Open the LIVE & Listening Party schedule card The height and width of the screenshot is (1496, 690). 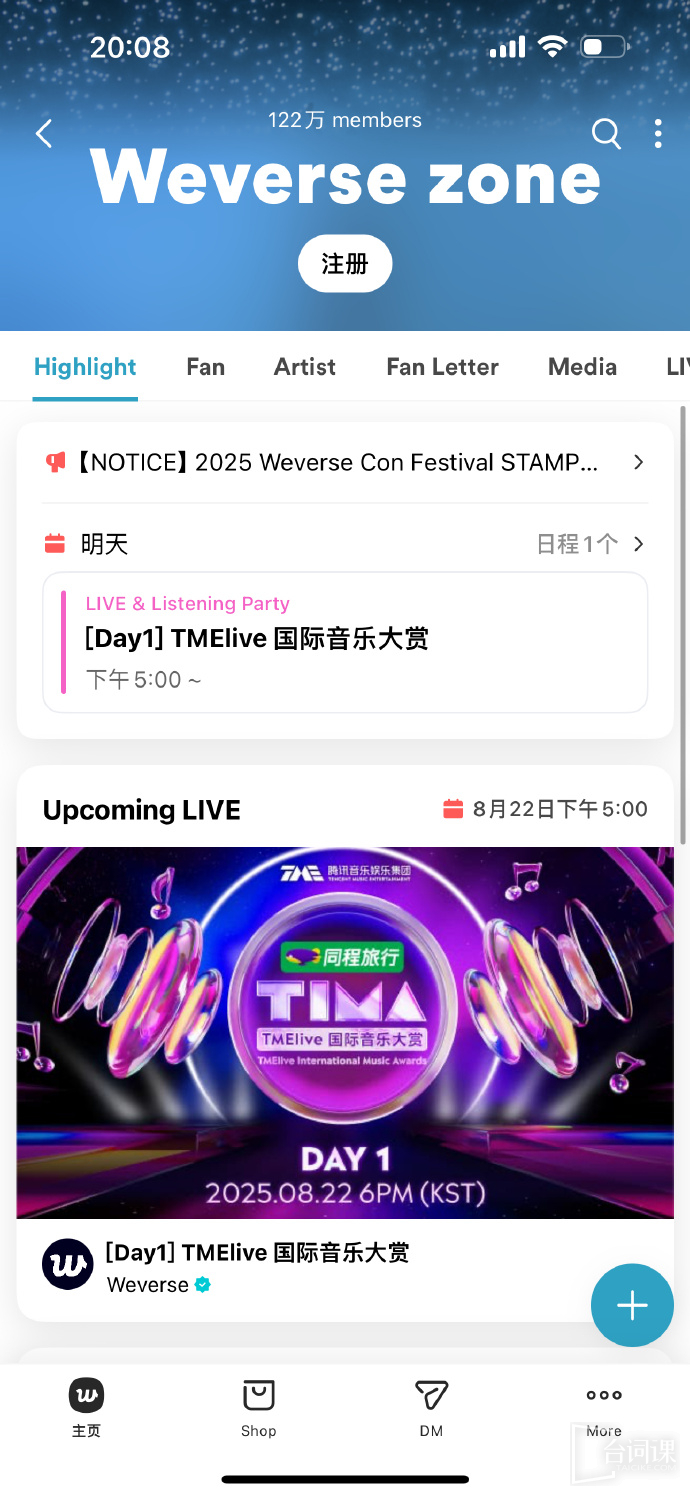click(345, 642)
